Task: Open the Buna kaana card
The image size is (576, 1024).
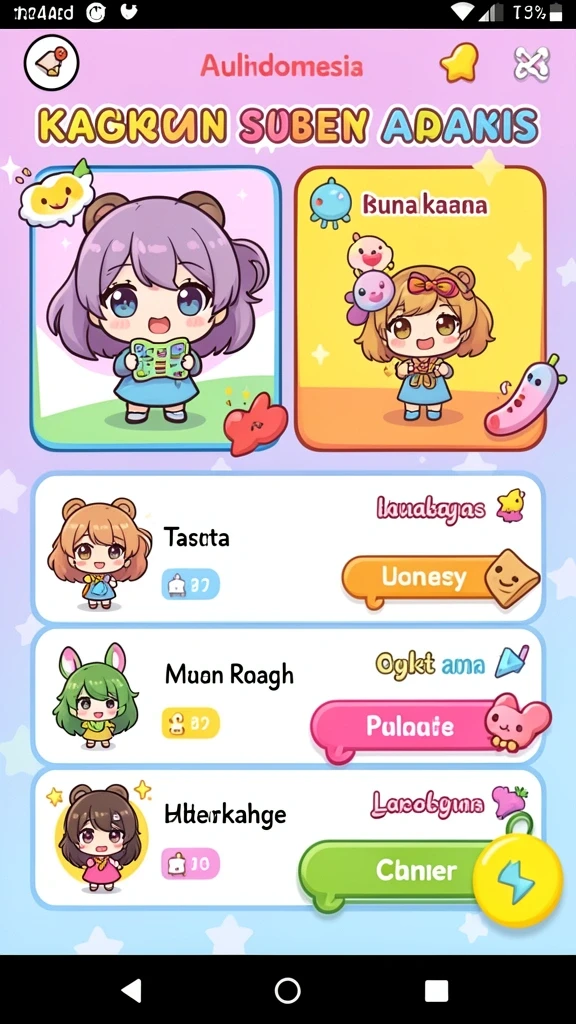Action: click(x=420, y=308)
